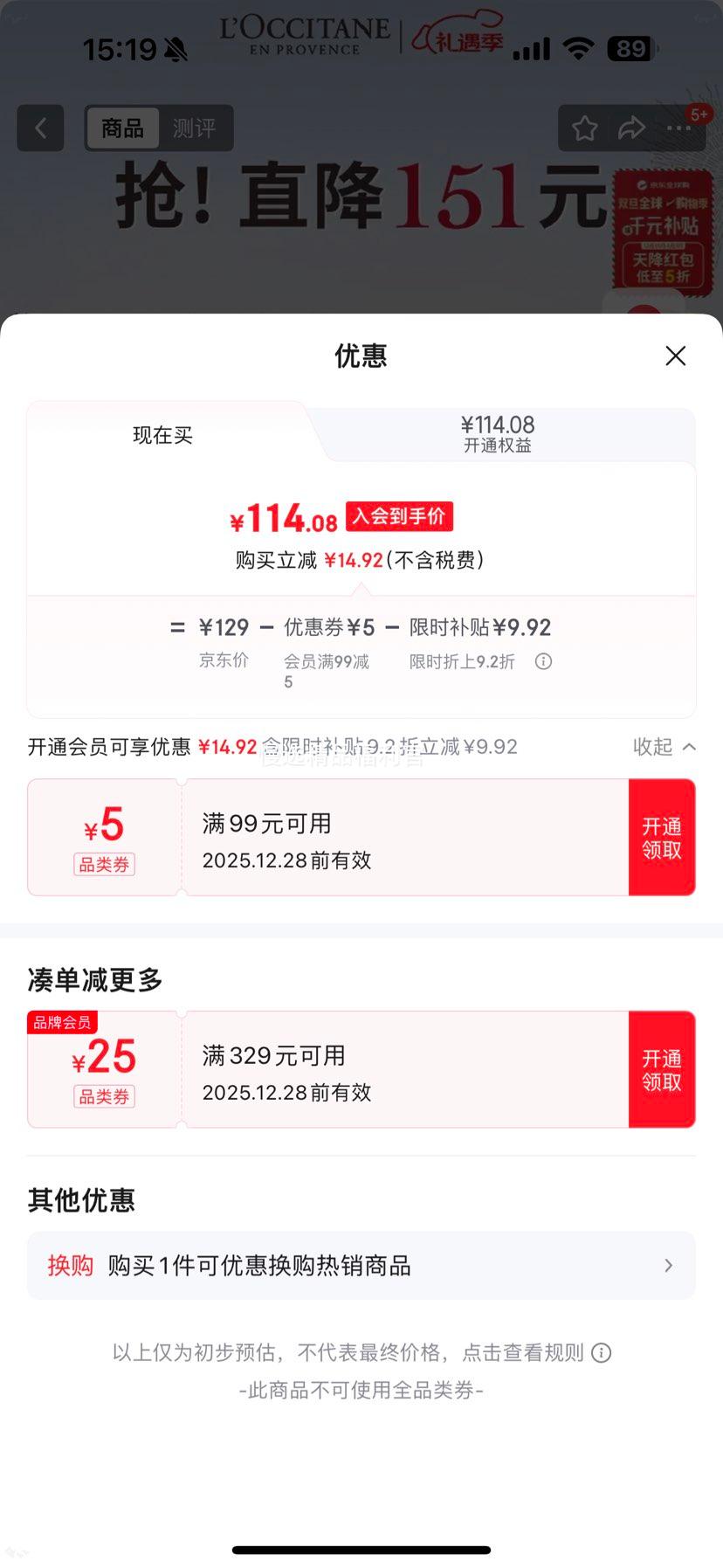723x1568 pixels.
Task: Tap the info circle next to 点击查看规则
Action: tap(601, 1352)
